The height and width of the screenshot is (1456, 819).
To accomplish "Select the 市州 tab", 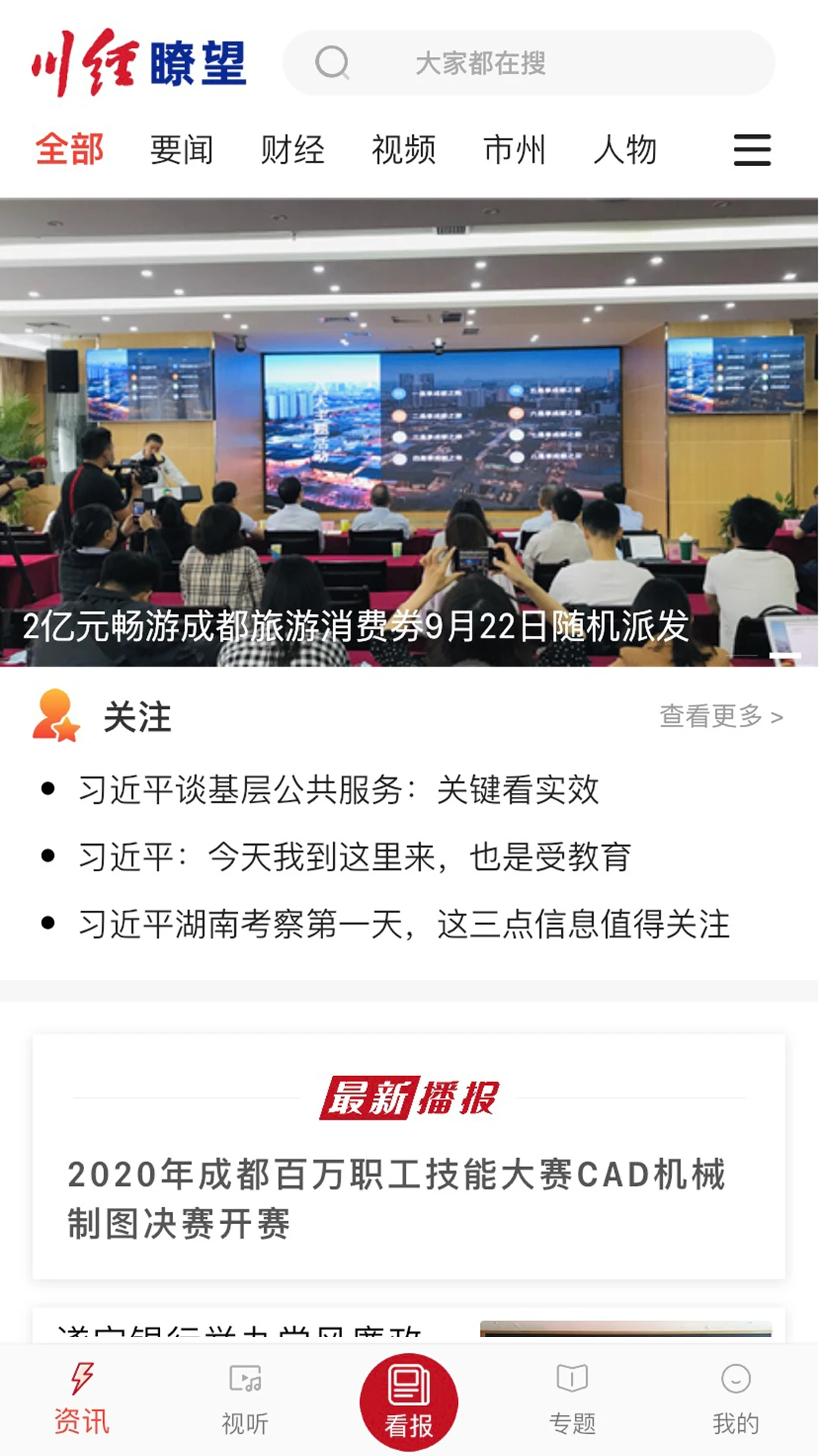I will 514,149.
